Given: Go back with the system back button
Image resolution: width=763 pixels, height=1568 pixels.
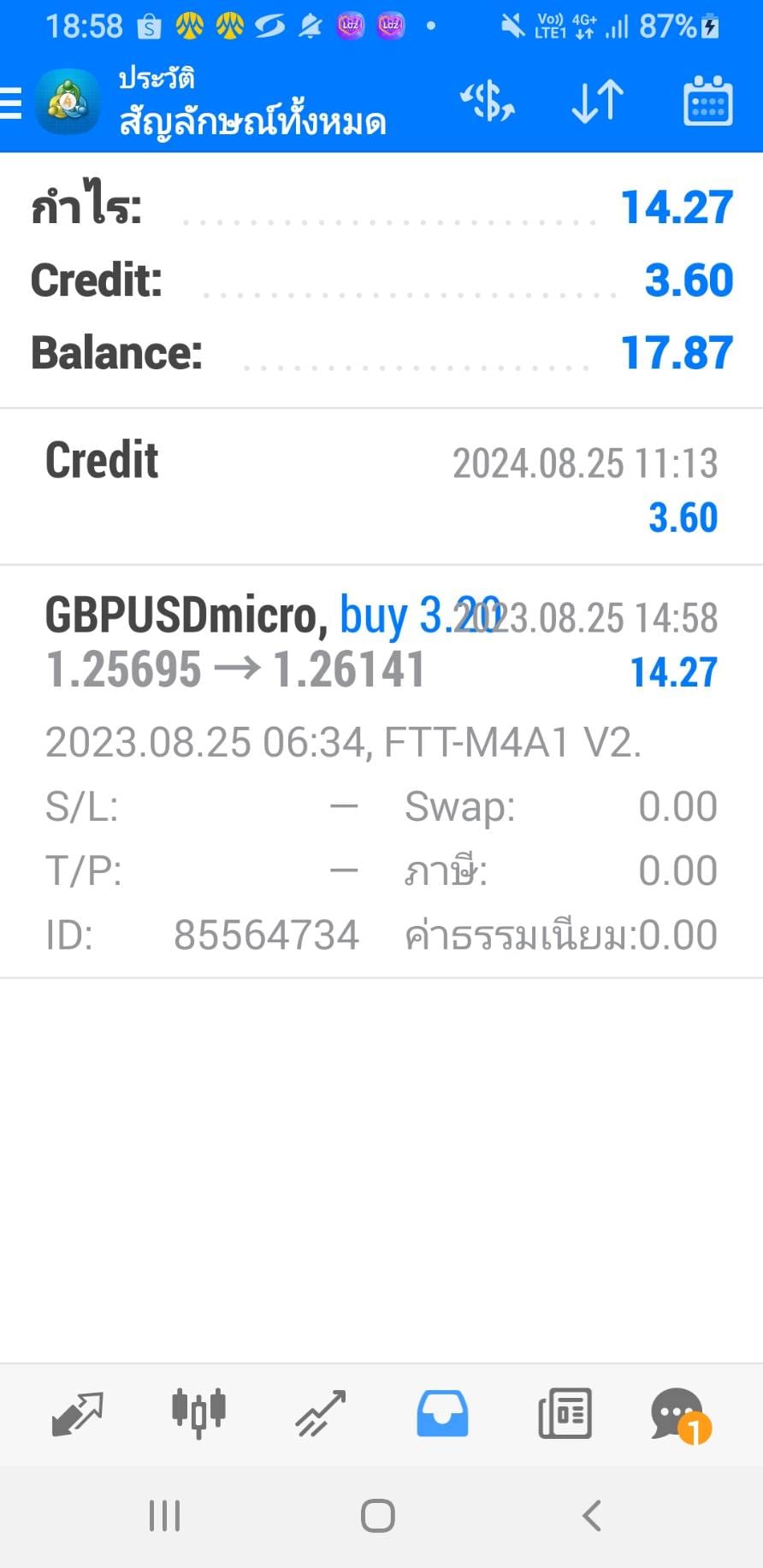Looking at the screenshot, I should 591,1516.
